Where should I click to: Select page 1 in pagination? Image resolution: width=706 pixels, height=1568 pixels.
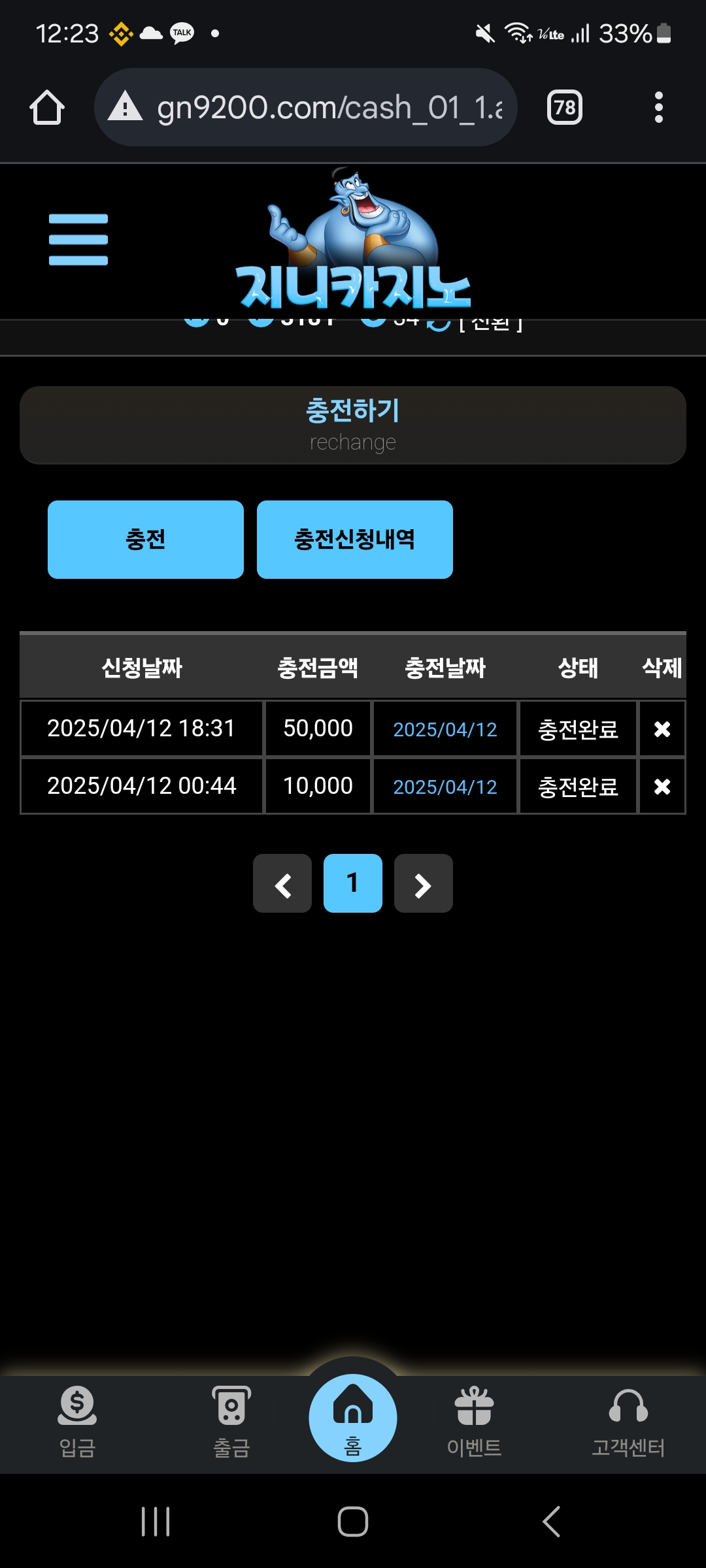click(353, 883)
